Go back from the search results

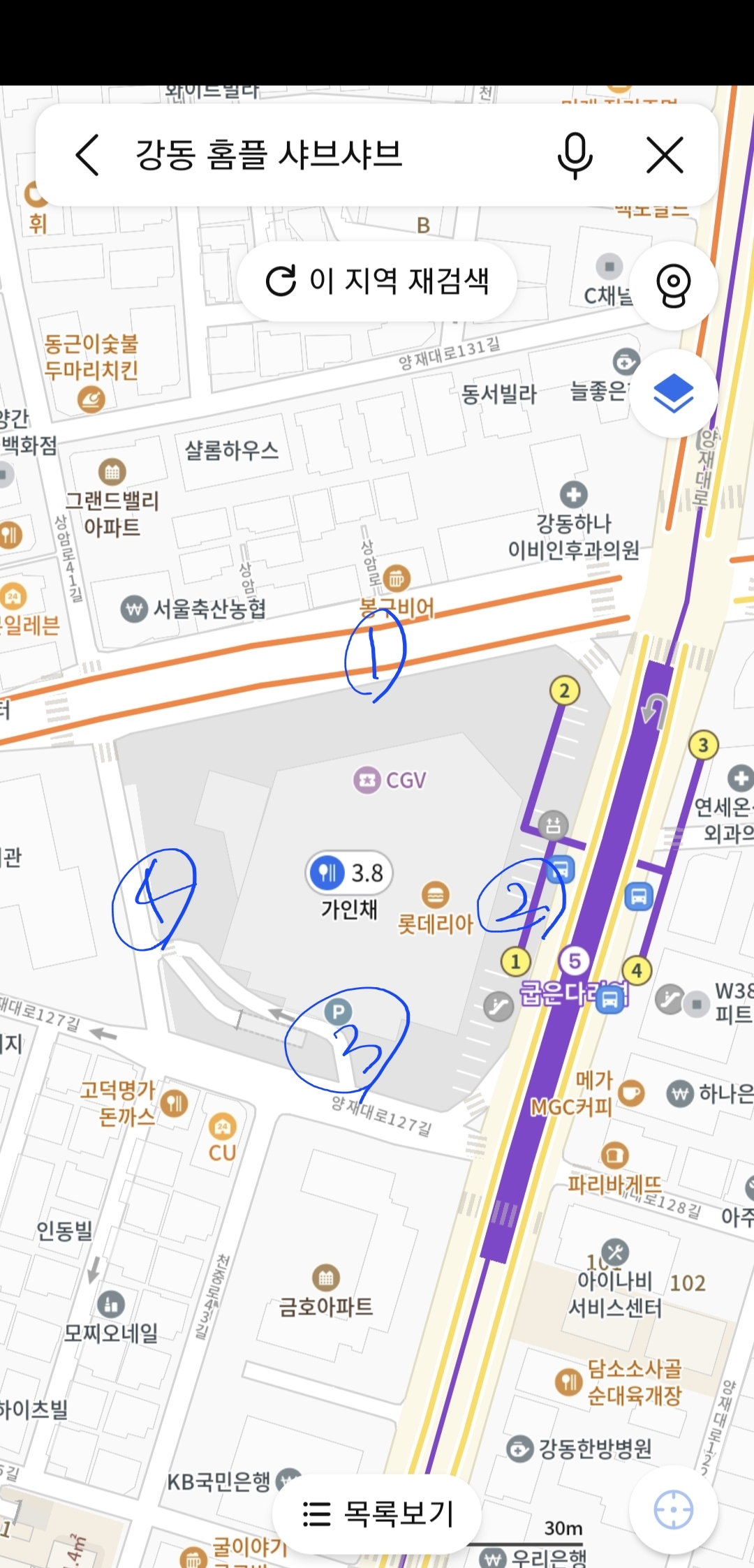pyautogui.click(x=88, y=155)
